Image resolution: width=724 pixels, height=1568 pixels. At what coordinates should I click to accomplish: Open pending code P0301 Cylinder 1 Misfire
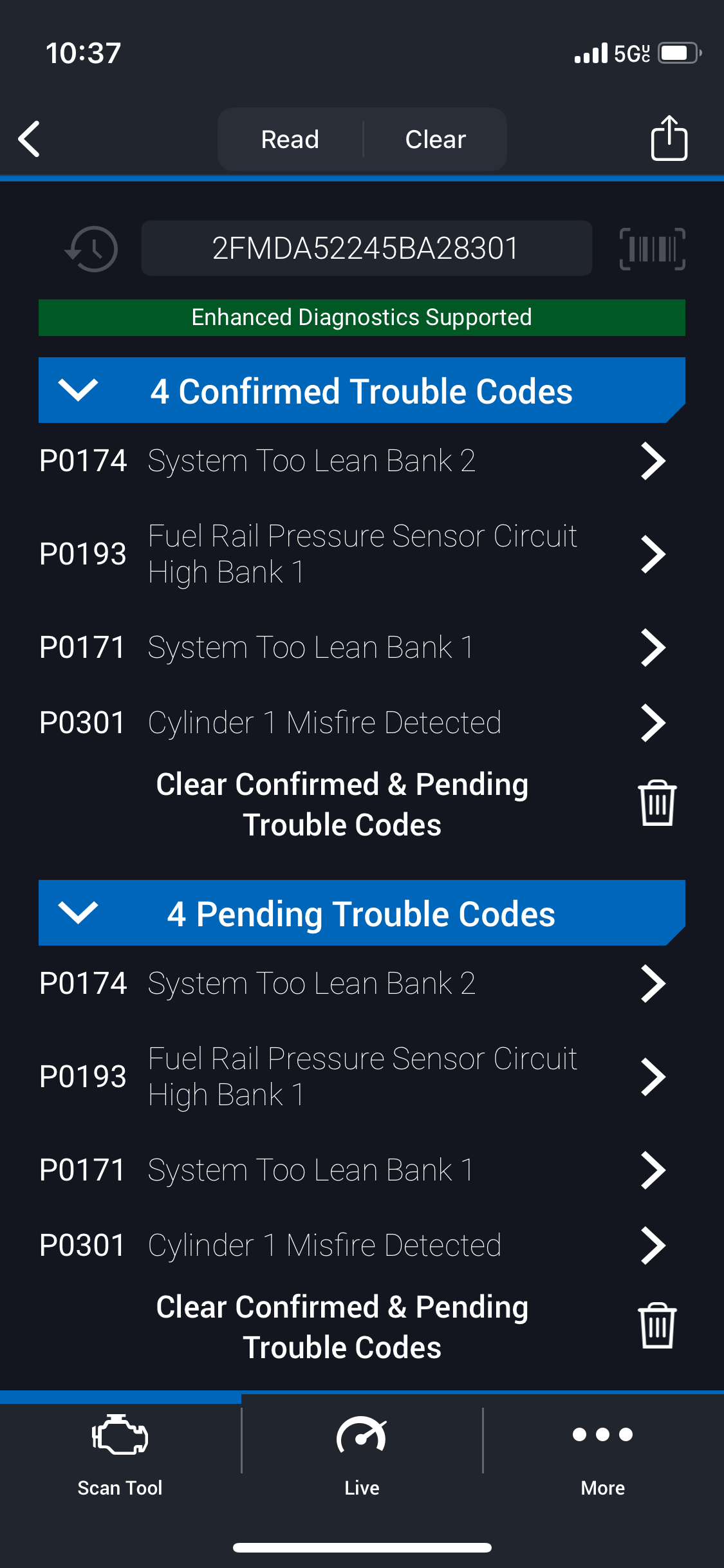pos(362,1246)
